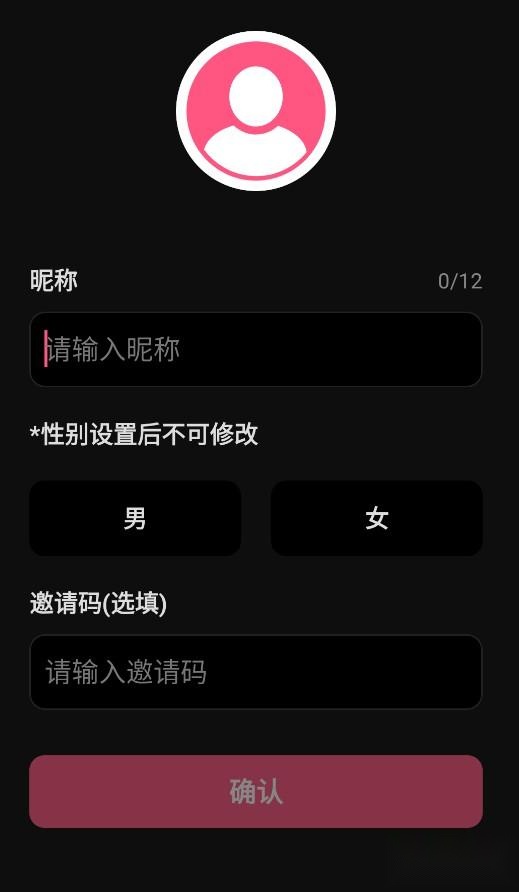Focus the nickname field 请输入昵称

(x=256, y=349)
